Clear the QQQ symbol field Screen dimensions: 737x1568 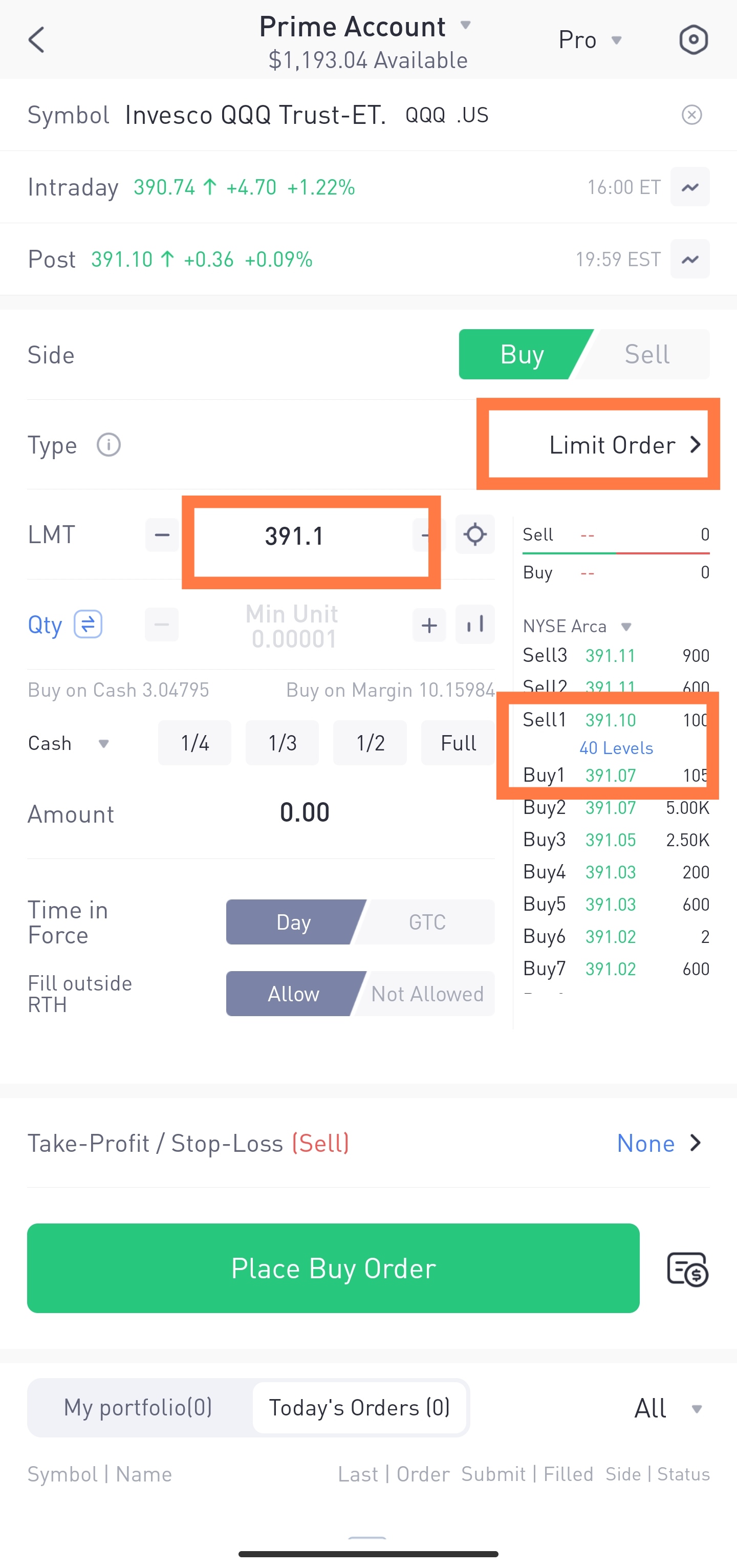point(691,115)
